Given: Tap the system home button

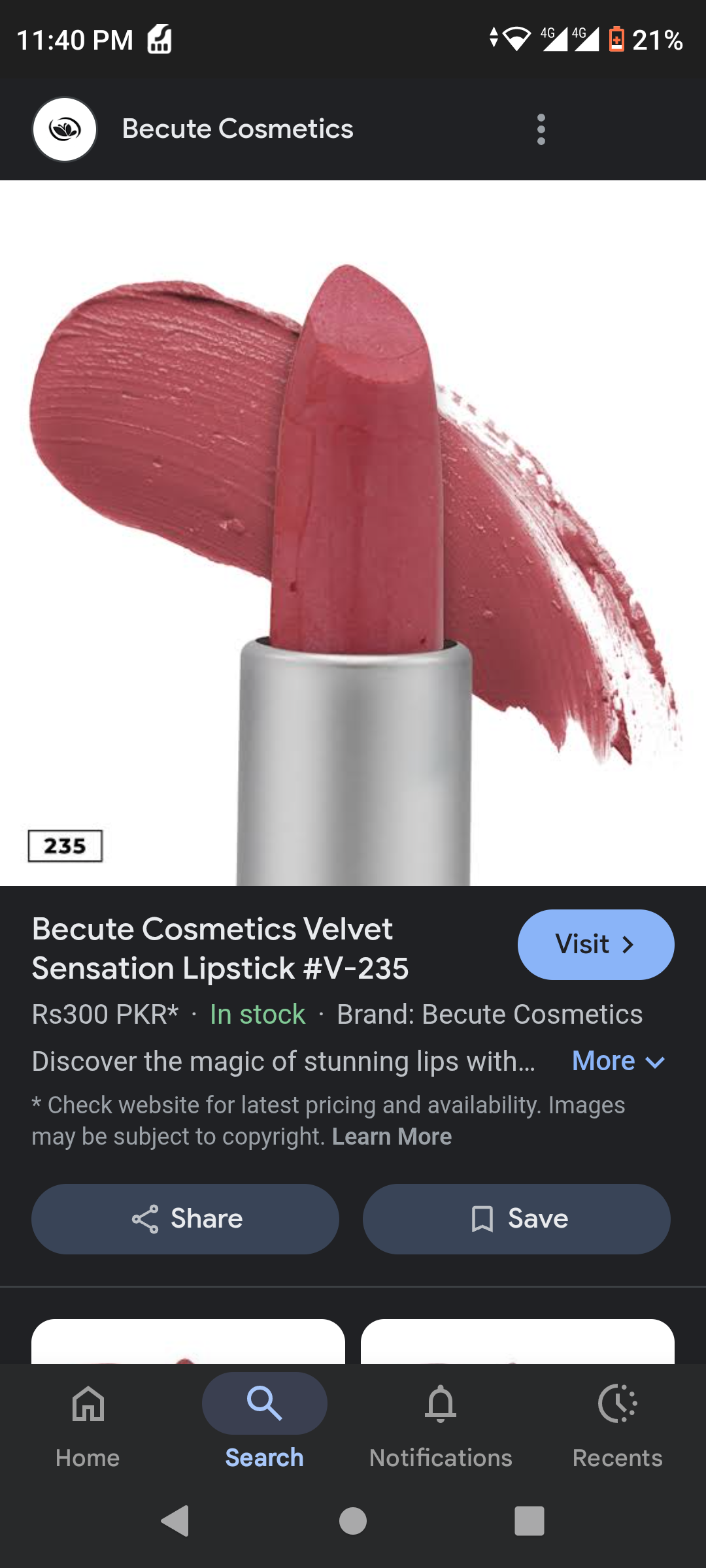Looking at the screenshot, I should [x=353, y=1521].
